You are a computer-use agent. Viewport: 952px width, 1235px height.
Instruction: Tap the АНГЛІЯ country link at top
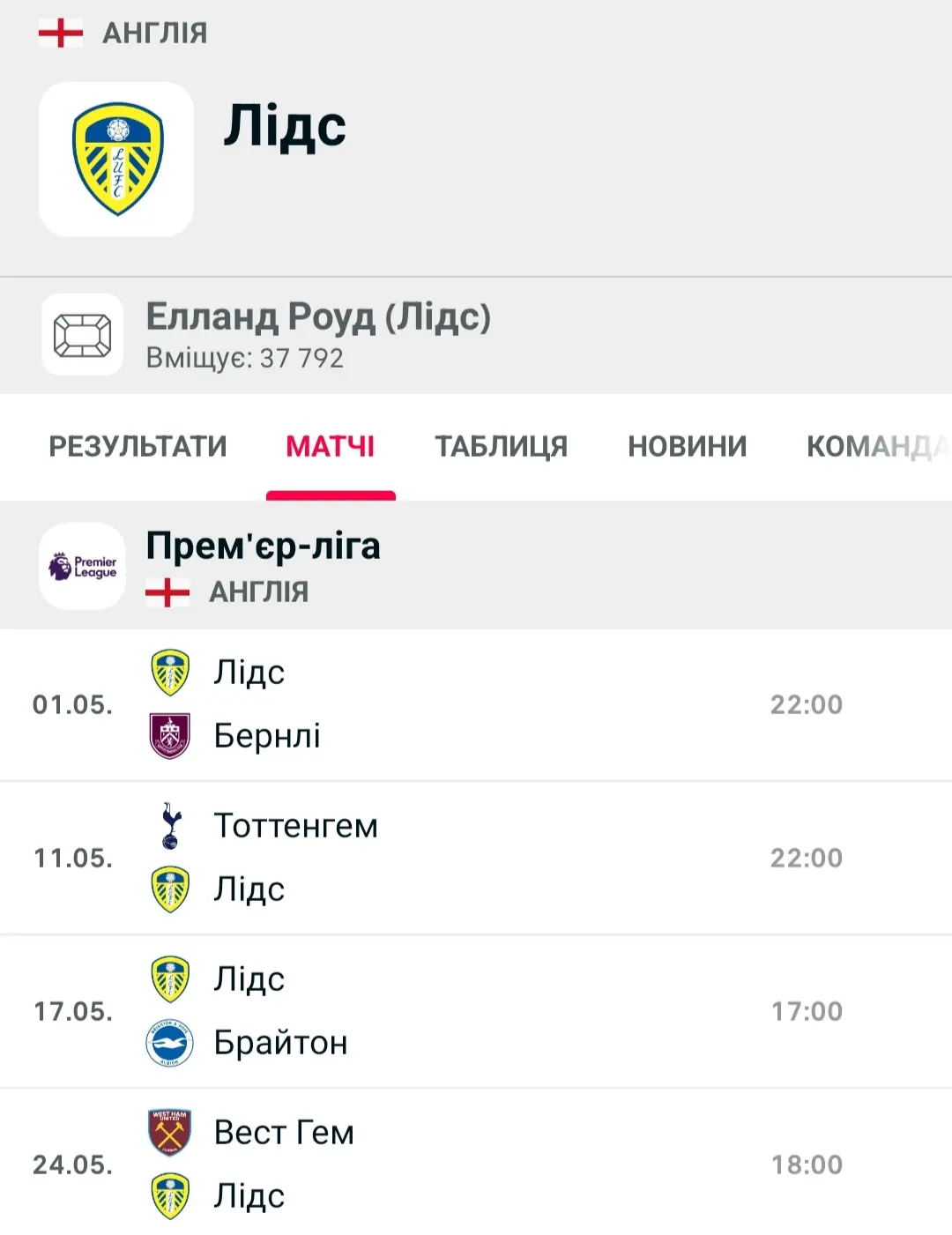(154, 33)
